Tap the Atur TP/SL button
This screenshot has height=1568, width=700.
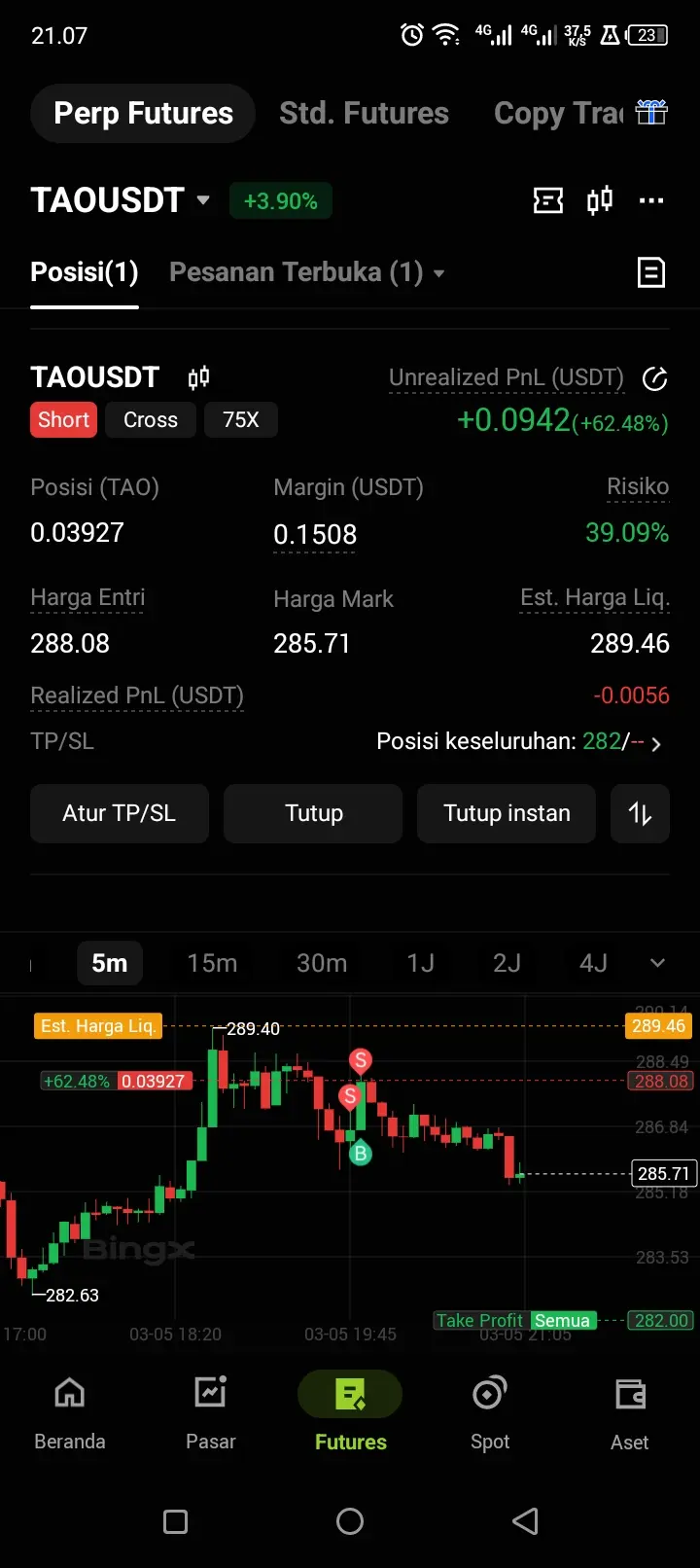120,813
